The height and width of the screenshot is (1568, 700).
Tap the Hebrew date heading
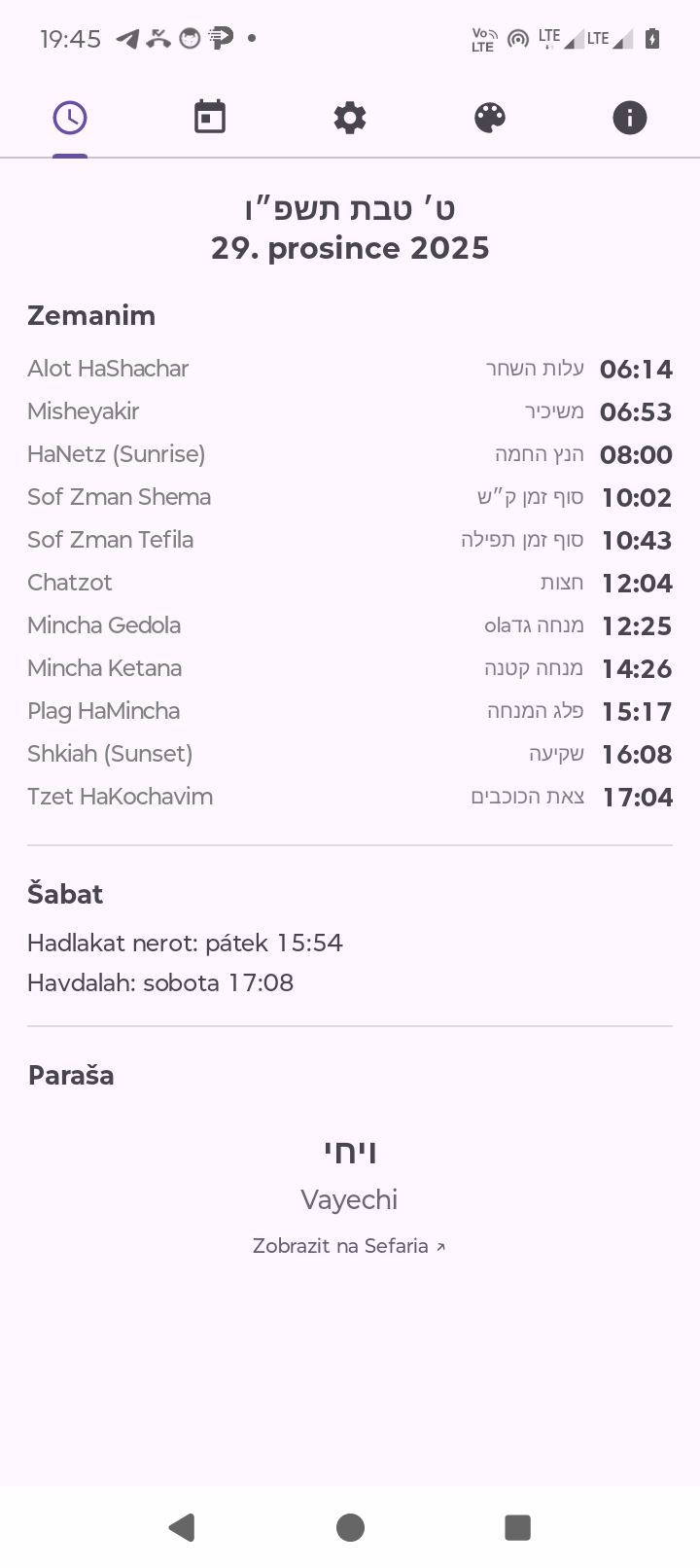pyautogui.click(x=350, y=207)
